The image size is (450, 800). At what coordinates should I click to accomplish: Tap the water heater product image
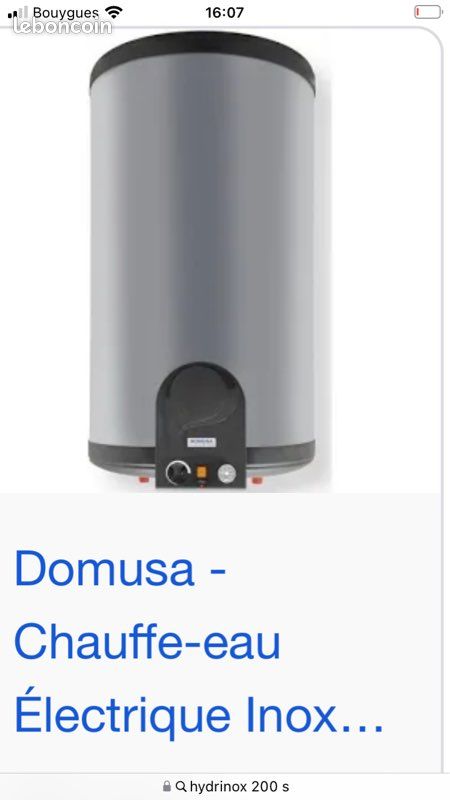pos(203,260)
